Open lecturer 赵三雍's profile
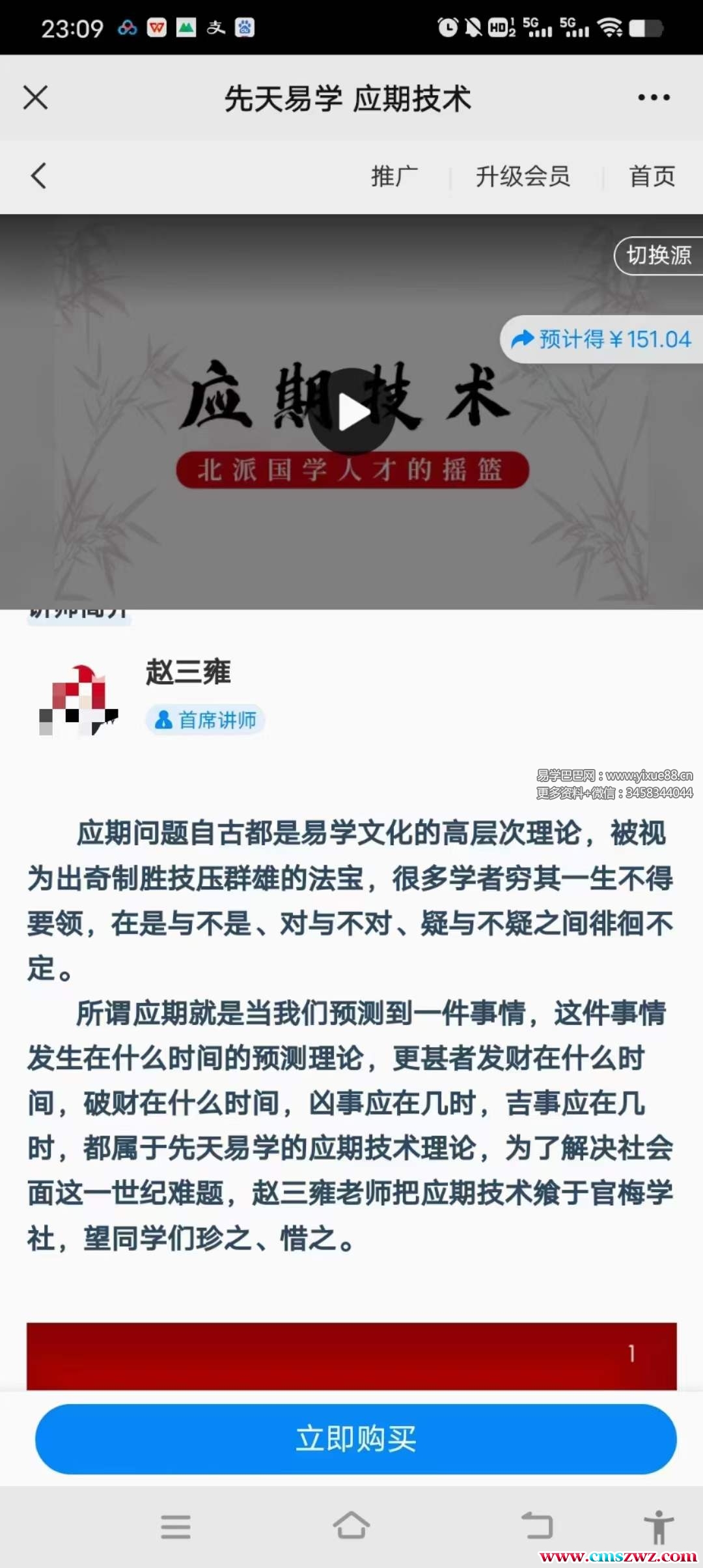 click(188, 672)
